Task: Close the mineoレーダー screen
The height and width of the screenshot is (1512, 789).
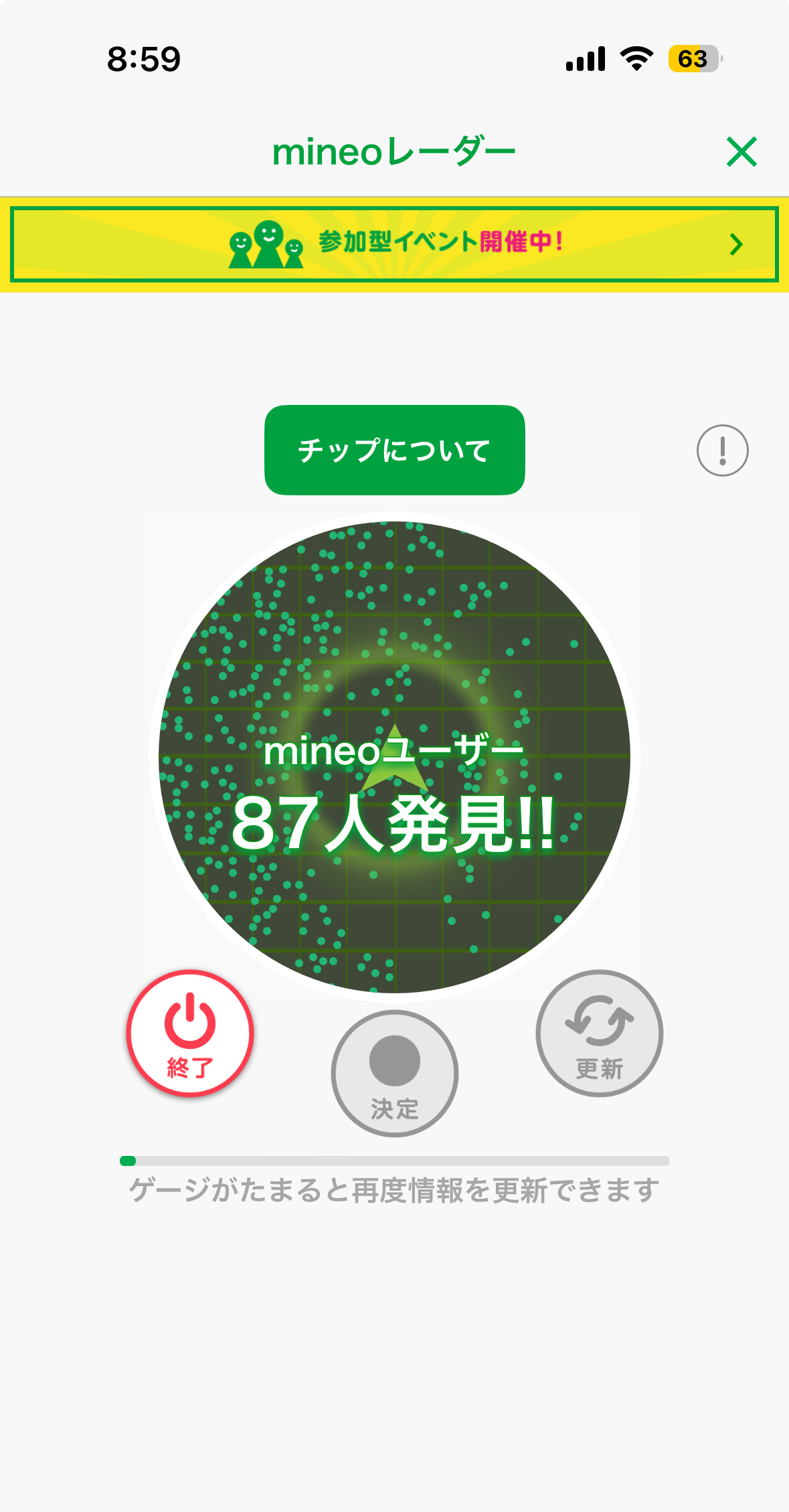Action: point(741,152)
